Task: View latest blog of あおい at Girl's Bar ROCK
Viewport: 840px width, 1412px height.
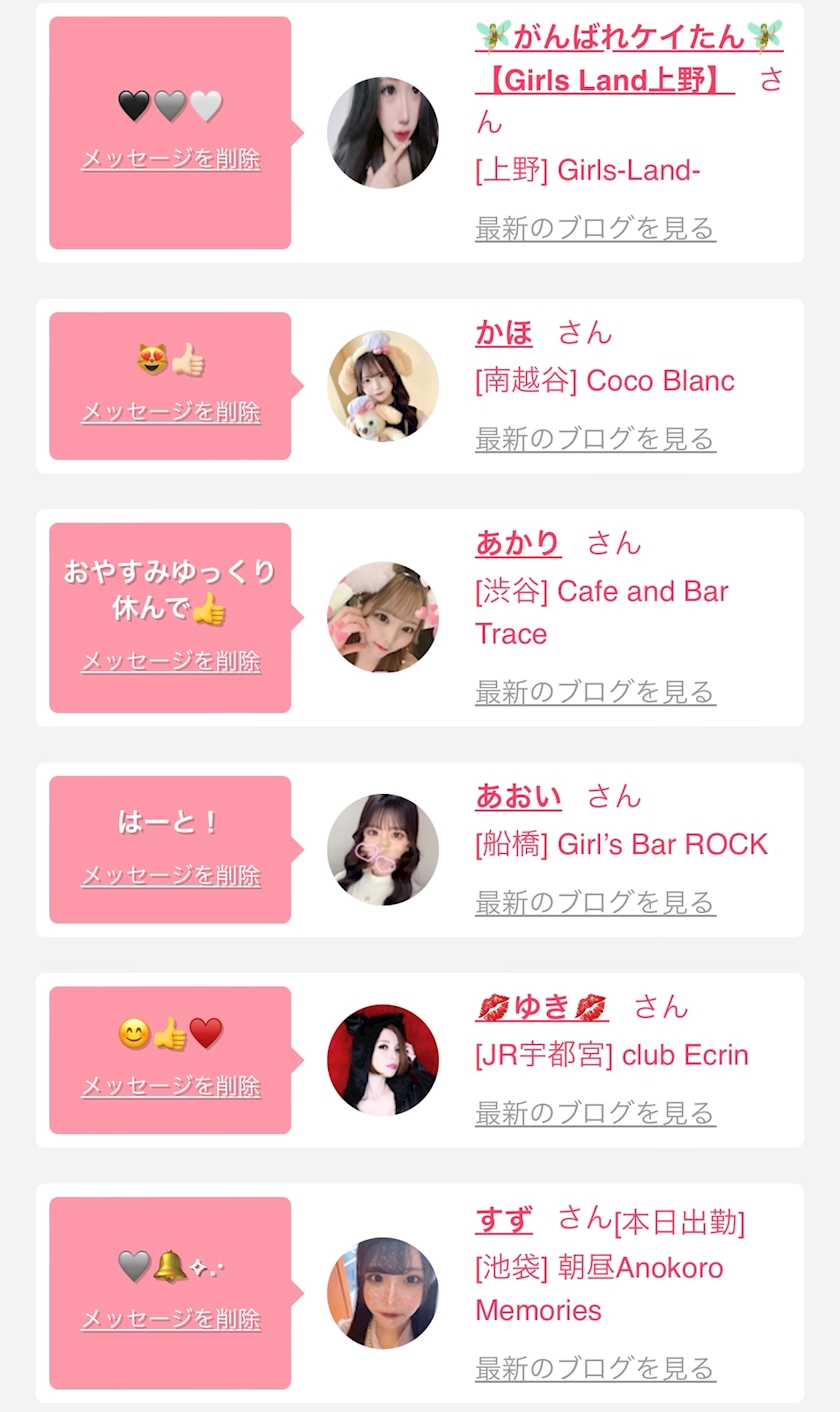Action: coord(595,902)
